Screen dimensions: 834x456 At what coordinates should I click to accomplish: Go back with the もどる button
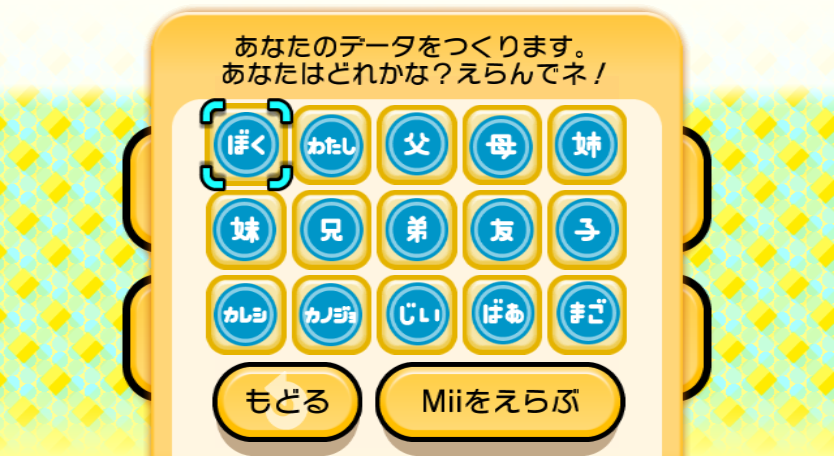pyautogui.click(x=287, y=402)
